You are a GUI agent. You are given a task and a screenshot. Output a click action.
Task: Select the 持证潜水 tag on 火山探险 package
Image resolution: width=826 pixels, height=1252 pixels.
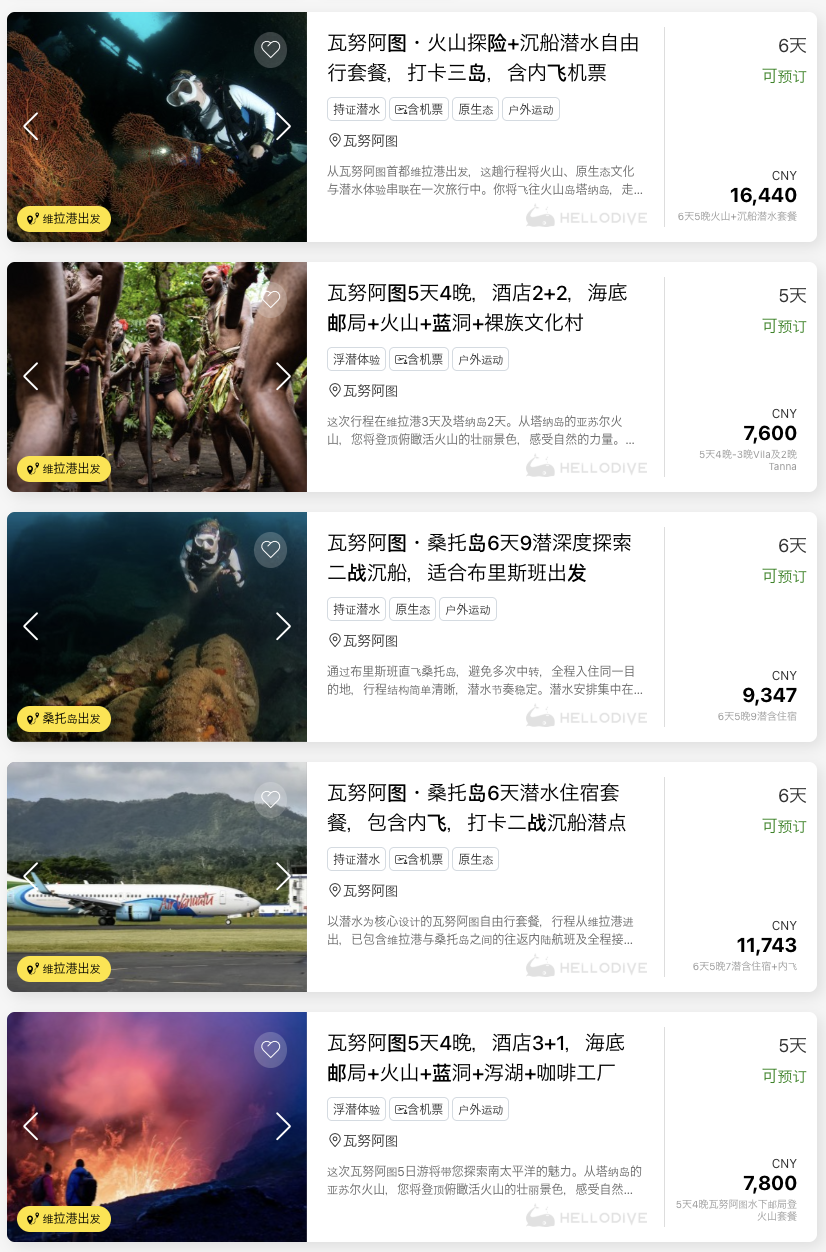(x=356, y=110)
